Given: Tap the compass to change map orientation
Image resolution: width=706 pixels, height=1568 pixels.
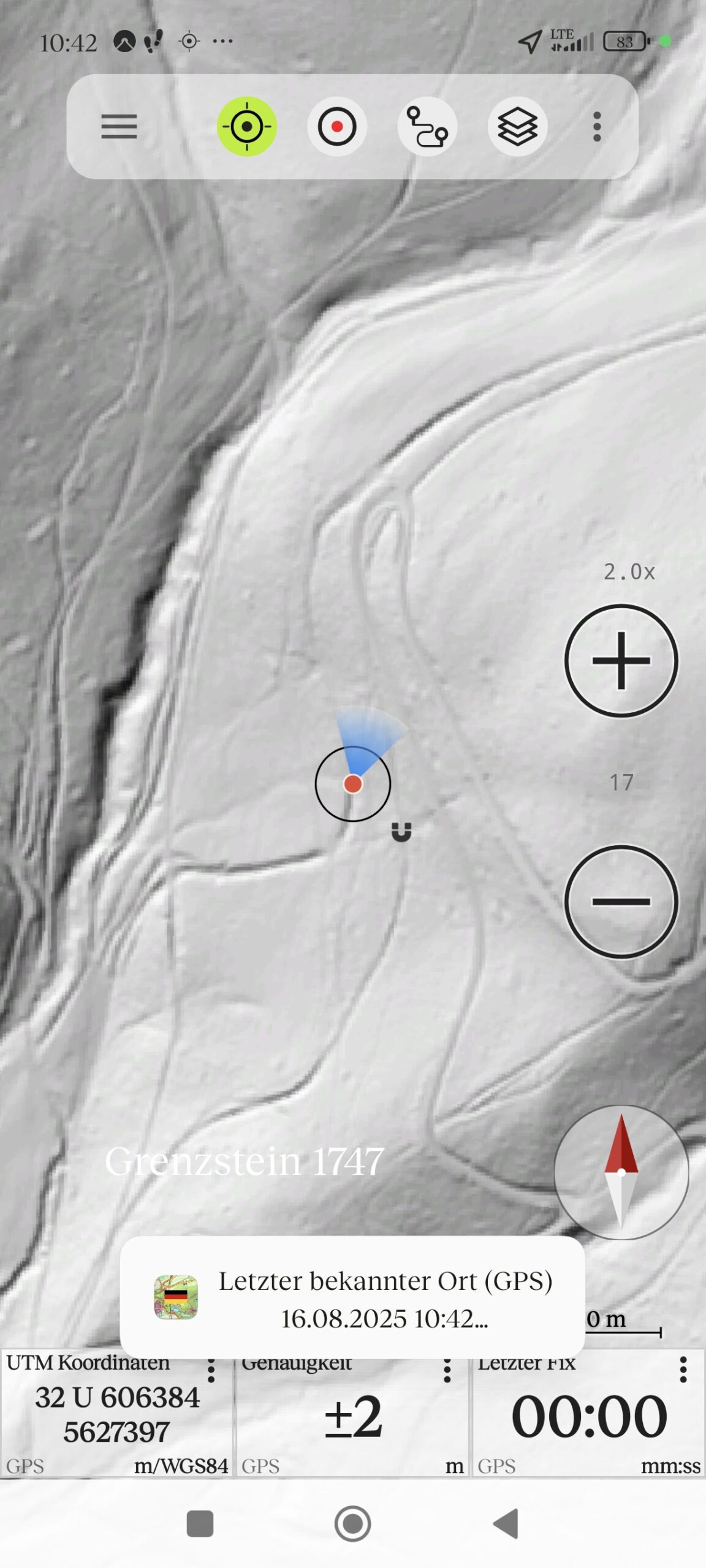Looking at the screenshot, I should pyautogui.click(x=621, y=1172).
